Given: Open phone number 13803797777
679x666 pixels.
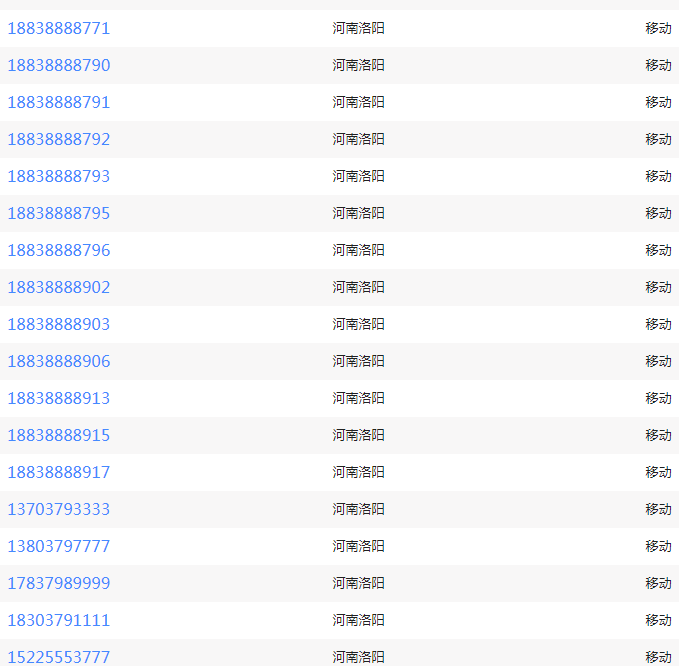Looking at the screenshot, I should (x=59, y=546).
